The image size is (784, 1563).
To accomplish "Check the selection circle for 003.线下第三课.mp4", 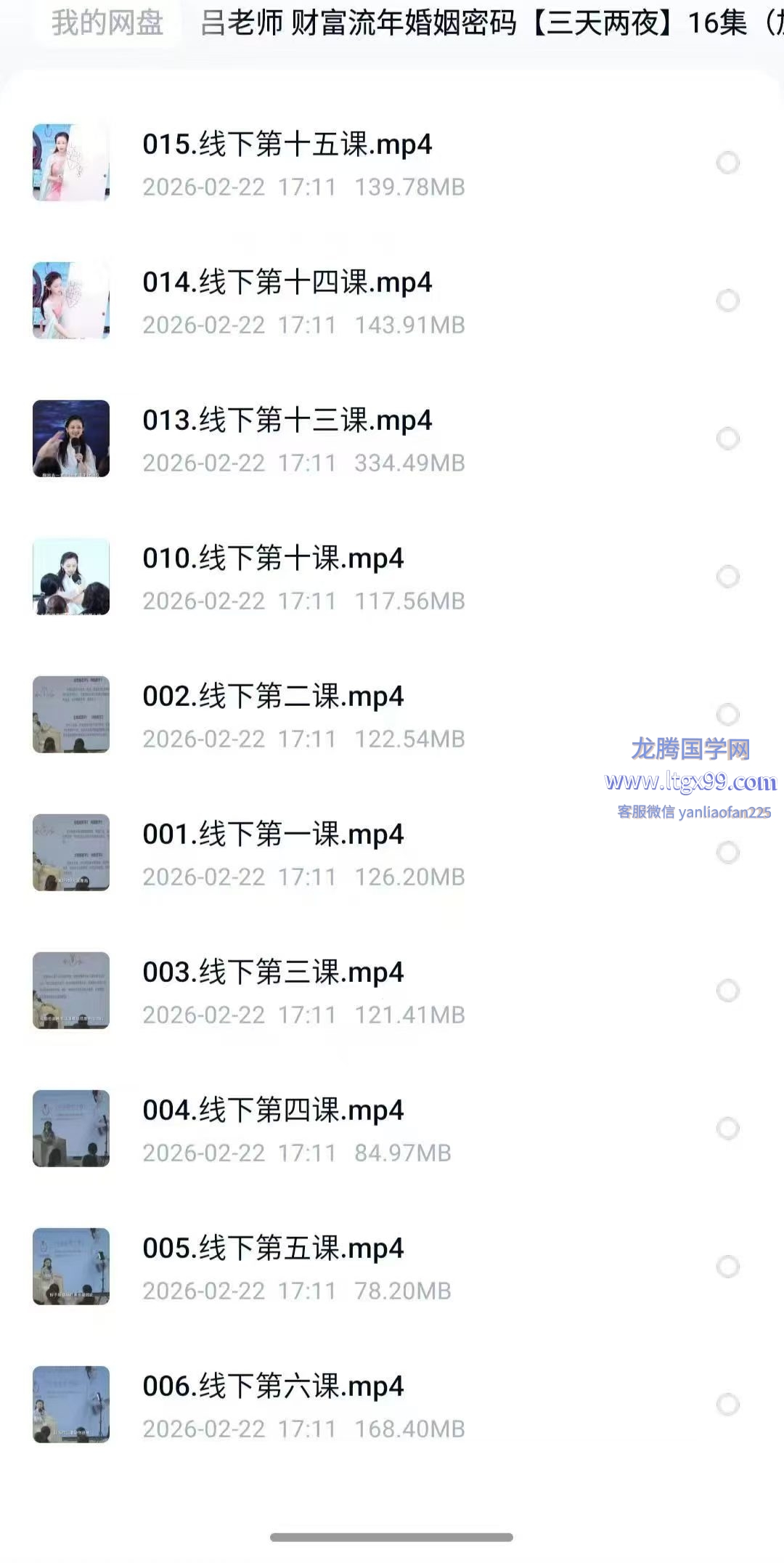I will coord(727,991).
